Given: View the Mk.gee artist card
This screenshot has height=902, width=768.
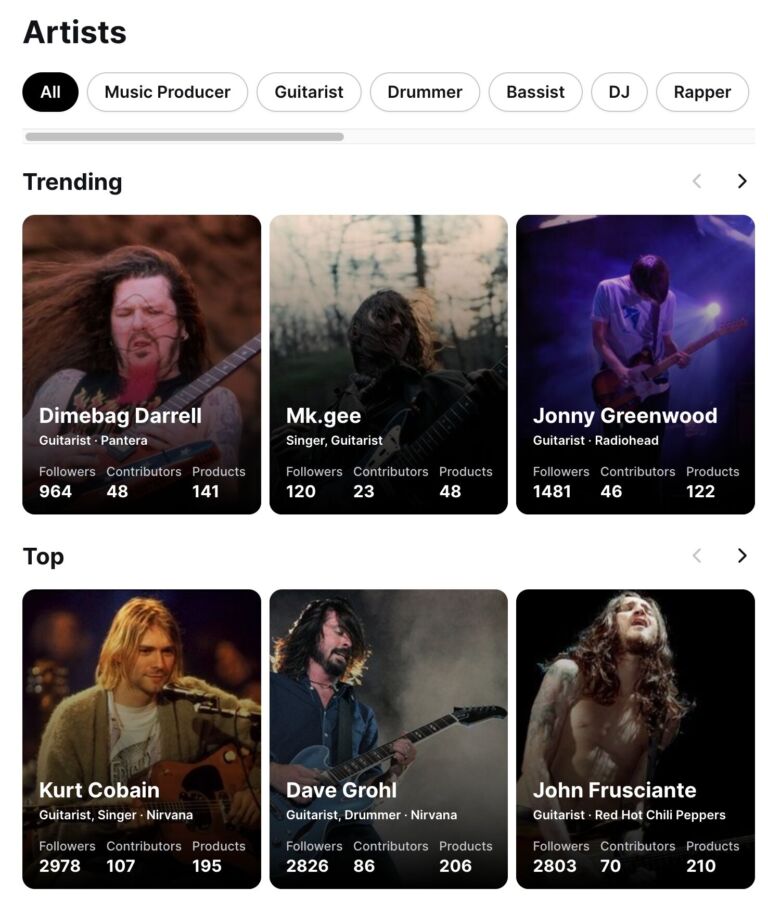Looking at the screenshot, I should coord(388,364).
